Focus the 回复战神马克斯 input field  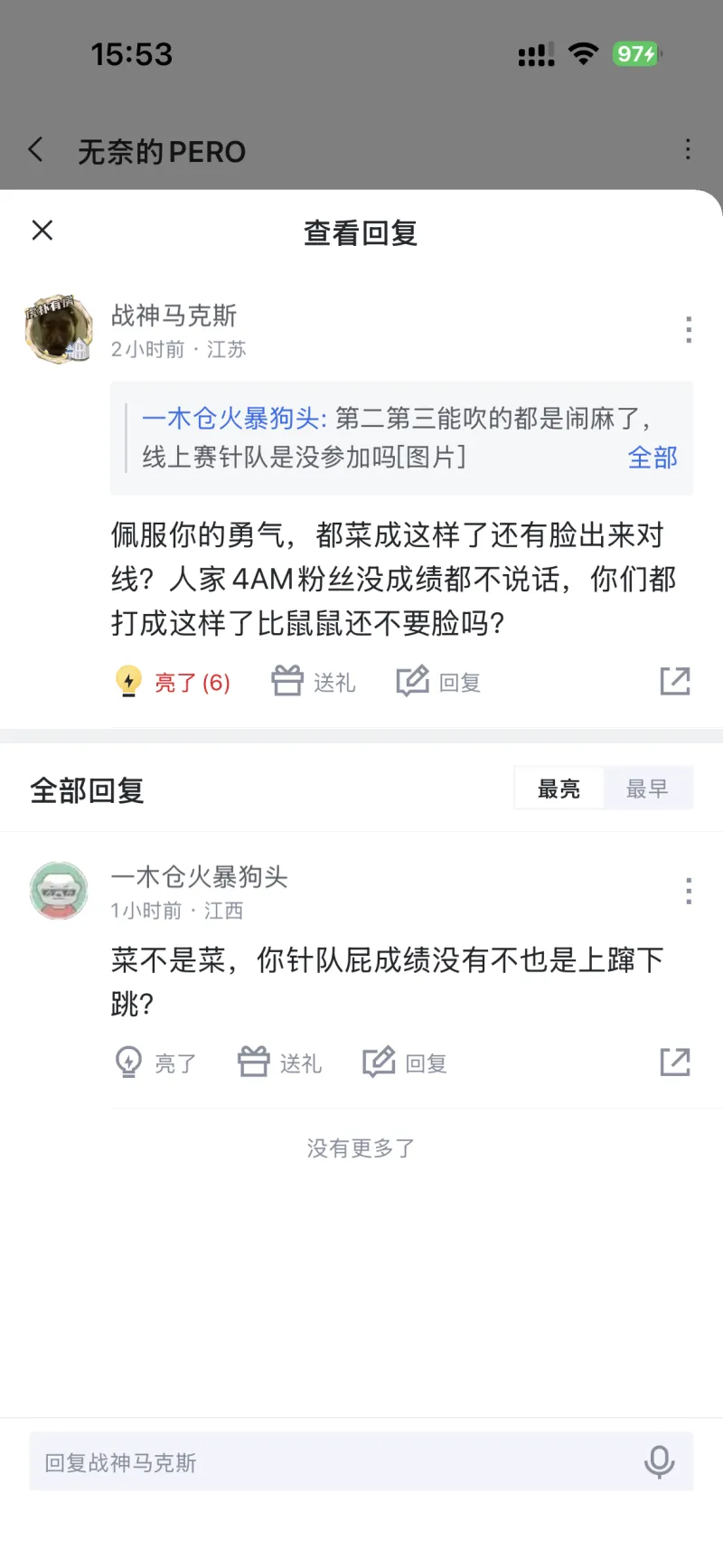pos(334,1462)
